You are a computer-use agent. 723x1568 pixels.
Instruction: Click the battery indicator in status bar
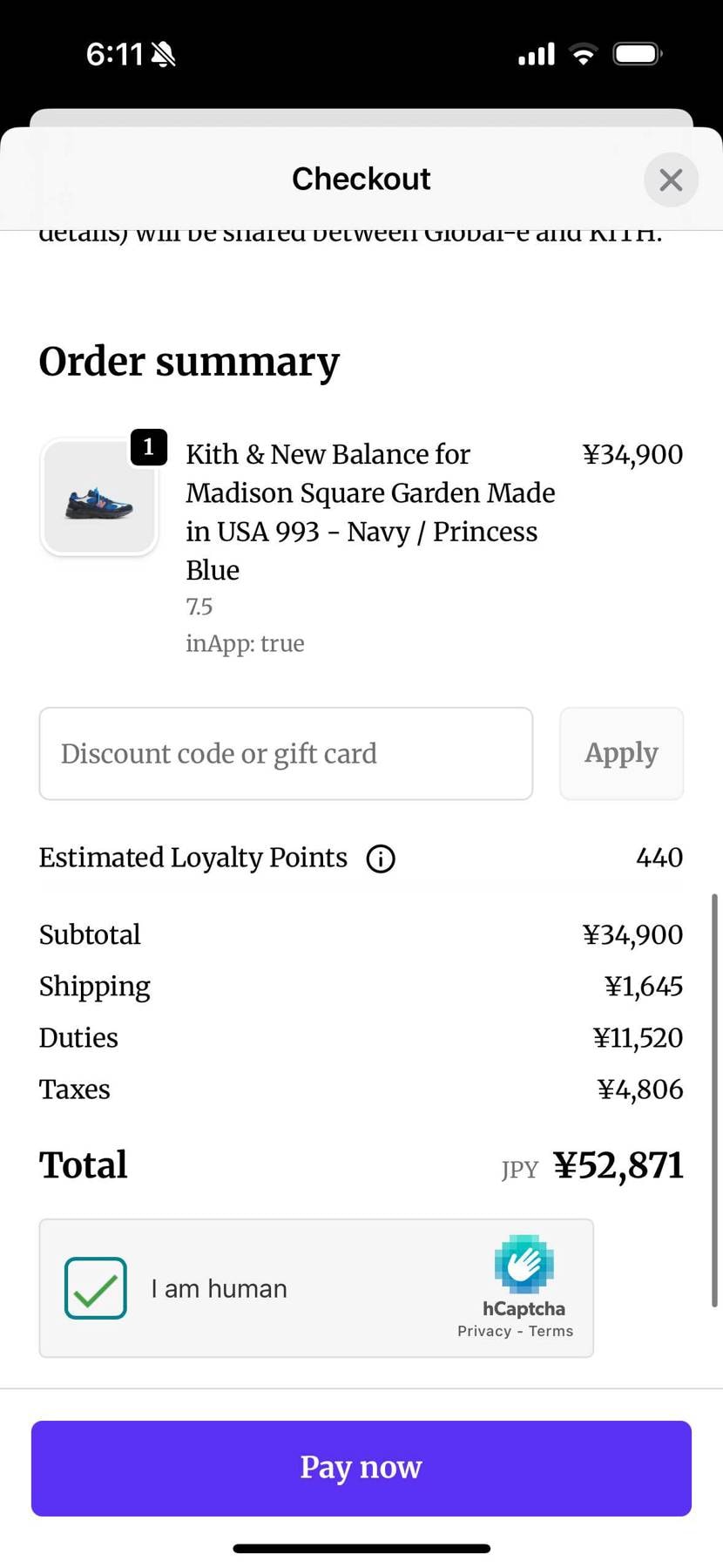click(x=637, y=53)
